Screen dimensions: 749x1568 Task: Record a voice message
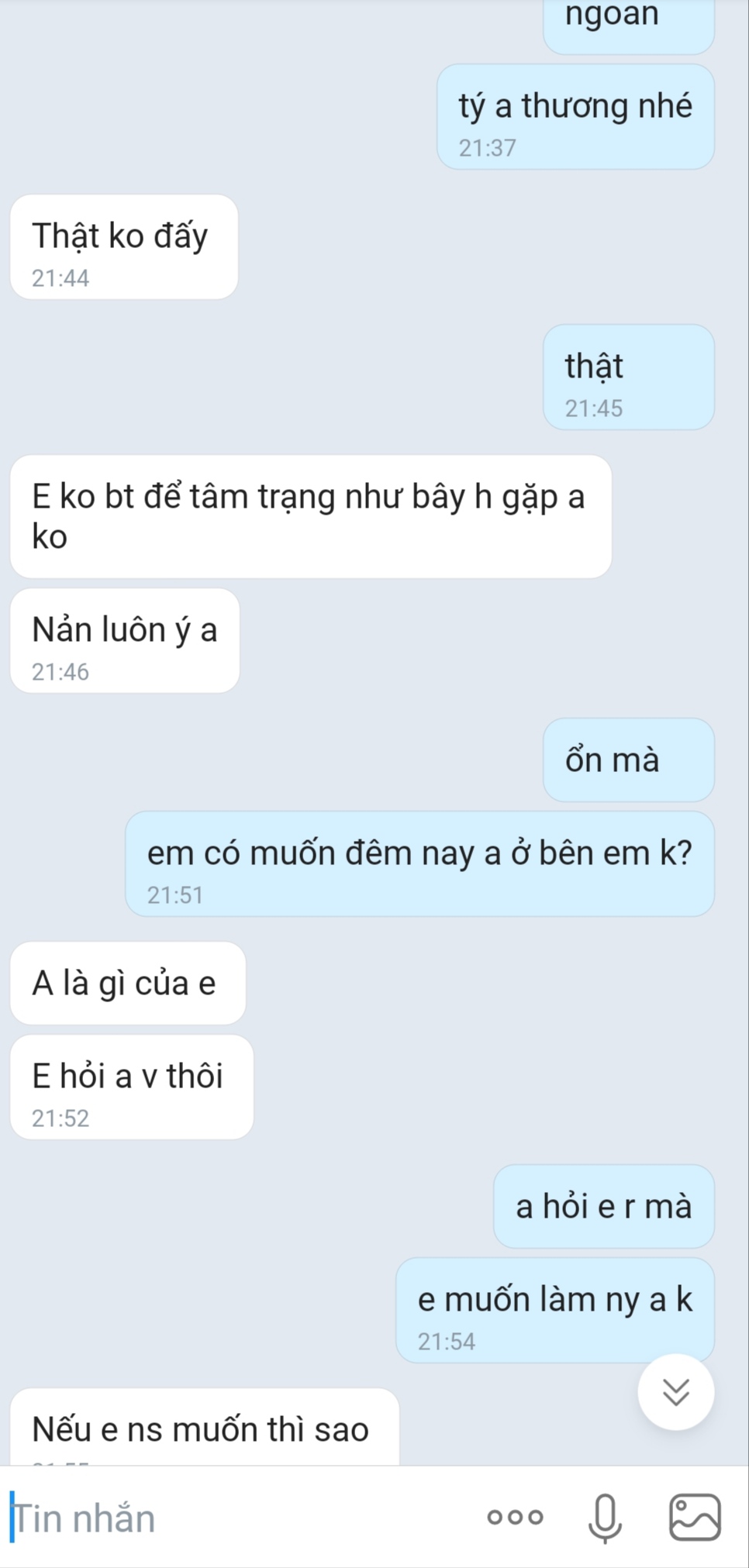[x=605, y=1518]
